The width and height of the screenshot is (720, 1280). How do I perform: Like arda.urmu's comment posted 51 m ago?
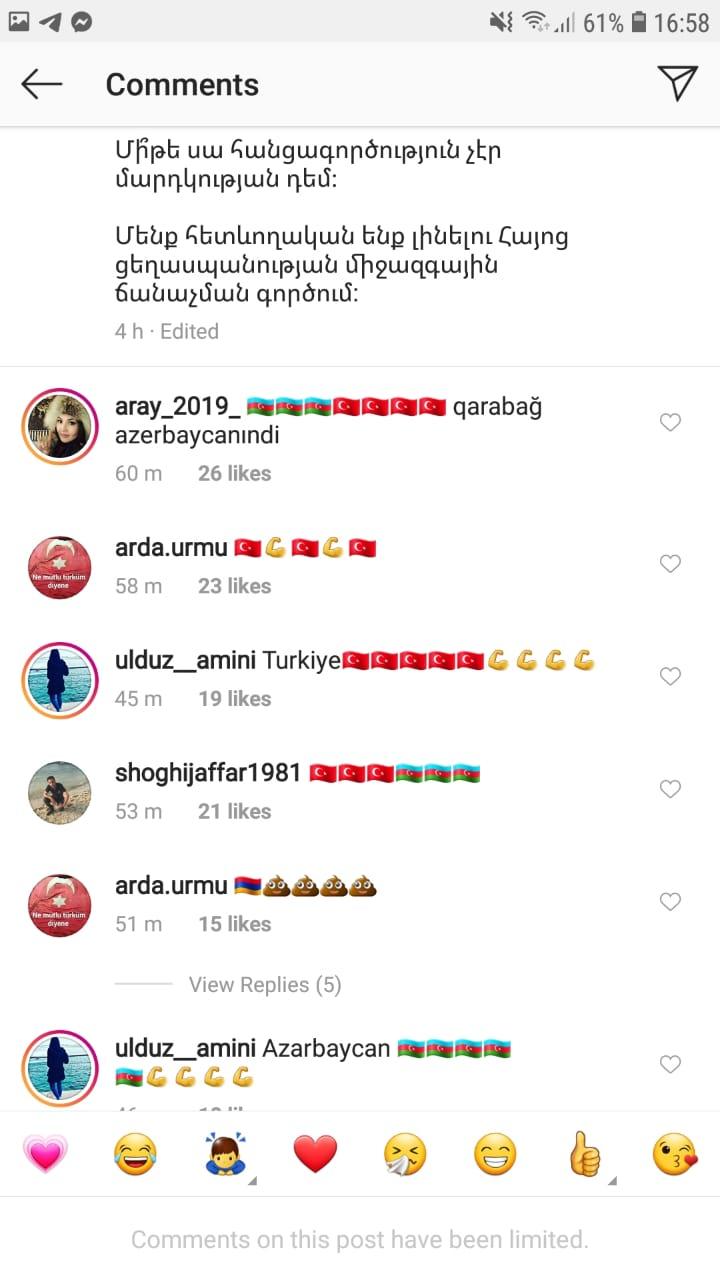(670, 902)
